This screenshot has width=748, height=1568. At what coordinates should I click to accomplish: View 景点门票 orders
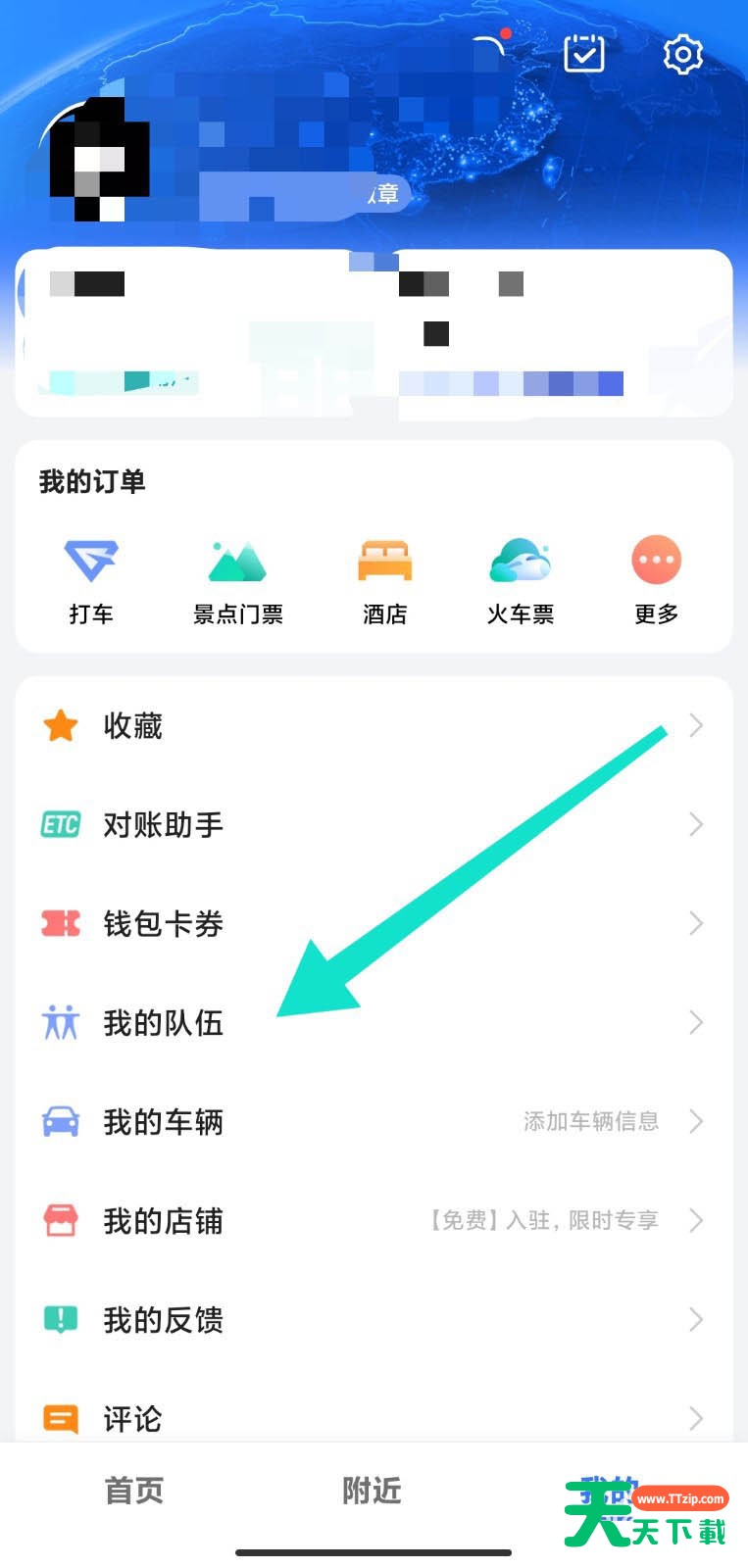click(238, 581)
